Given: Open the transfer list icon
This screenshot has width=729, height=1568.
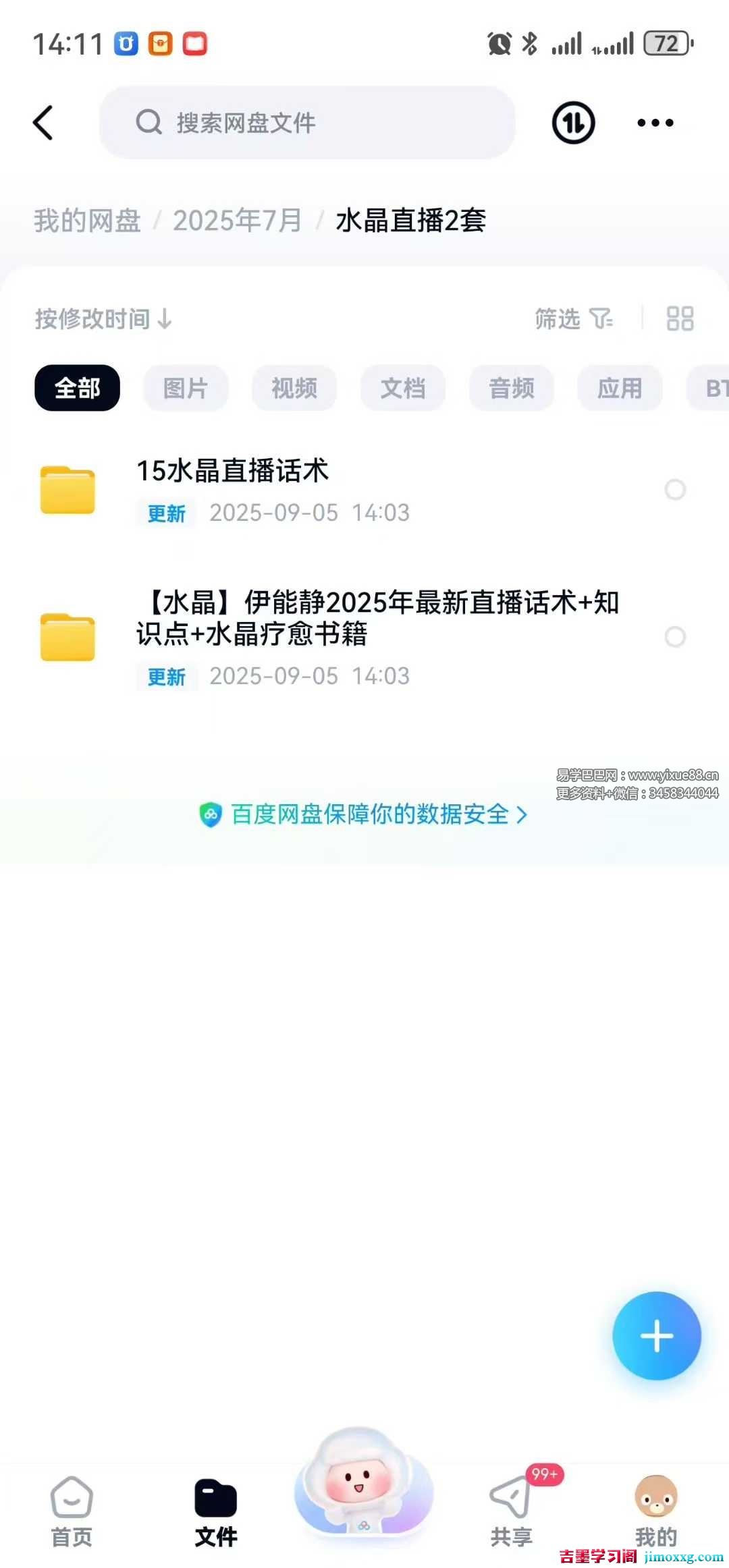Looking at the screenshot, I should pos(573,123).
